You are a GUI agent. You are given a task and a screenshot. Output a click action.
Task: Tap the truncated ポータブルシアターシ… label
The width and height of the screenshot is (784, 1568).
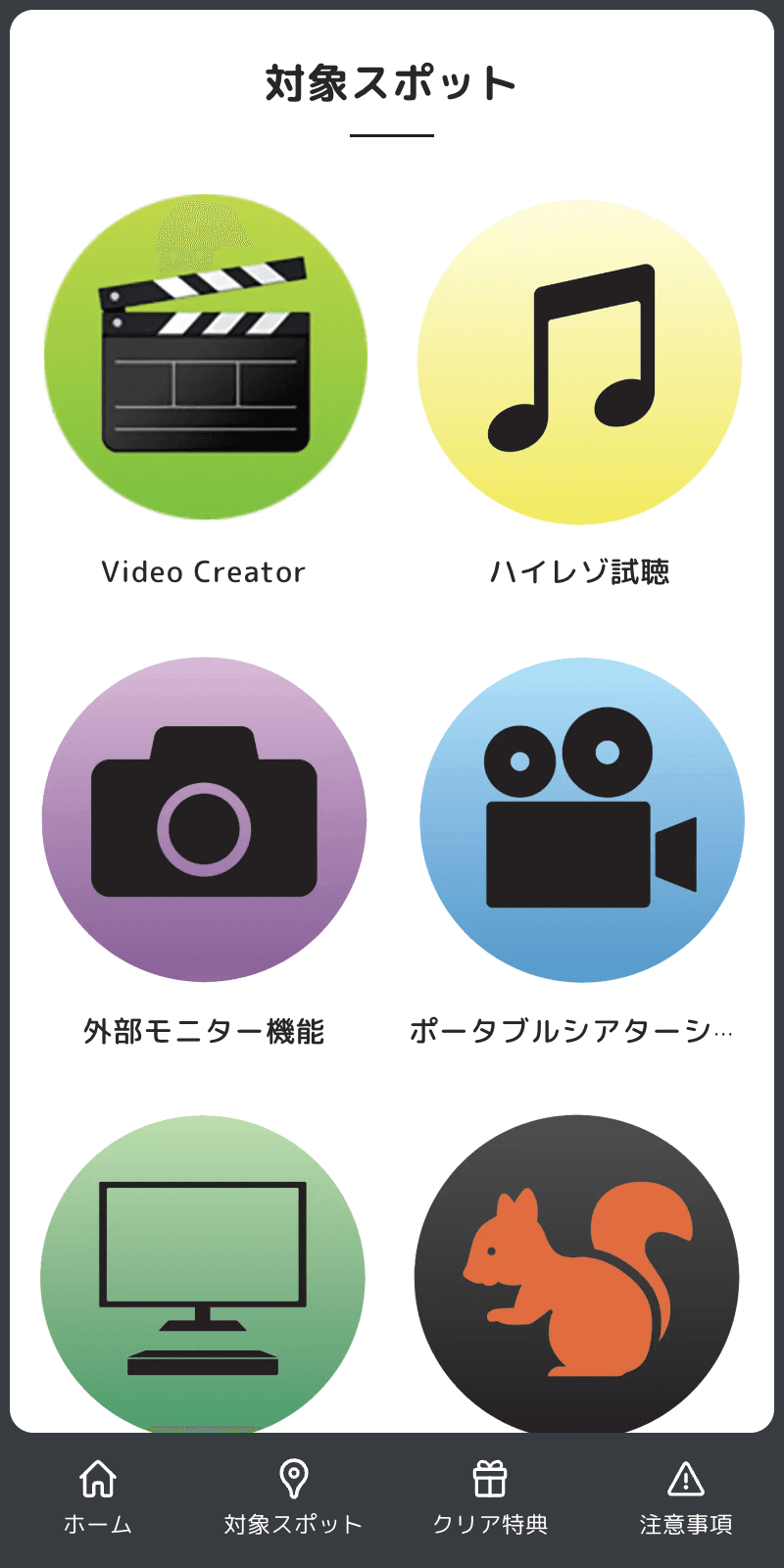[x=573, y=1031]
